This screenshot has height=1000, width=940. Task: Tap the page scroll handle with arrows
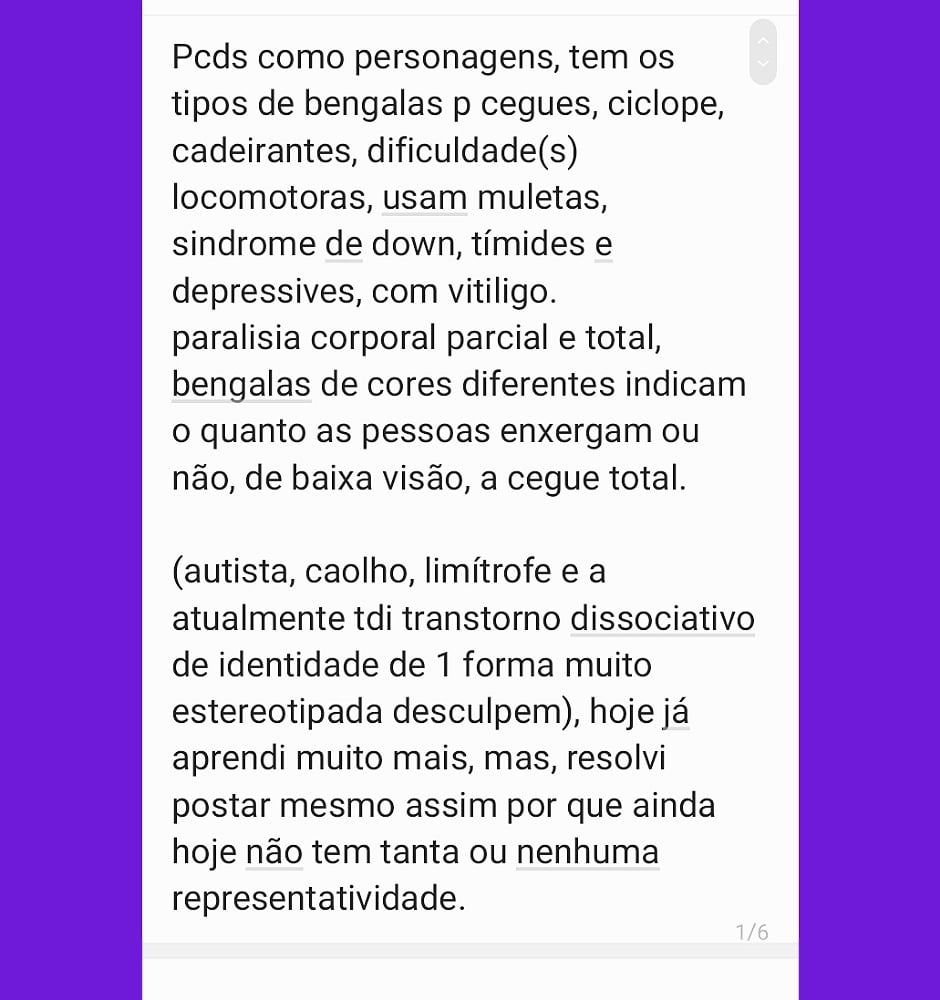click(763, 52)
